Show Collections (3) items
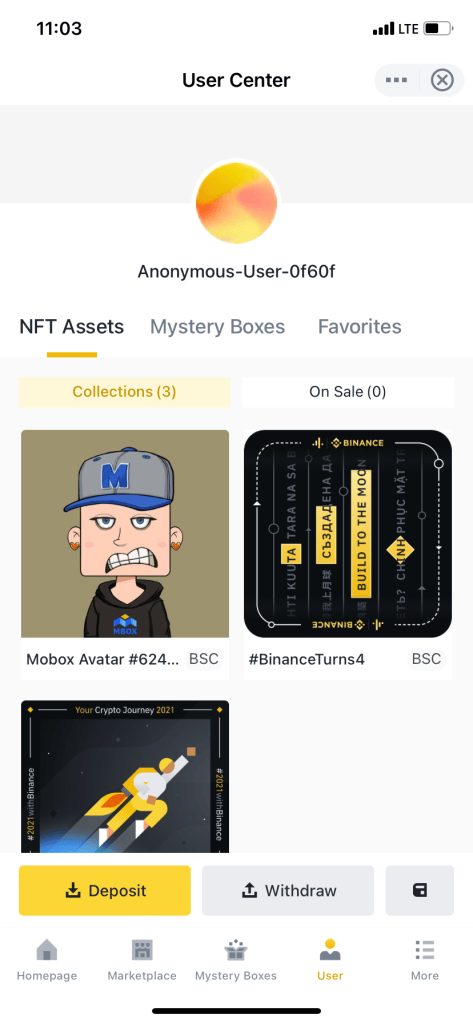This screenshot has width=473, height=1023. [125, 392]
